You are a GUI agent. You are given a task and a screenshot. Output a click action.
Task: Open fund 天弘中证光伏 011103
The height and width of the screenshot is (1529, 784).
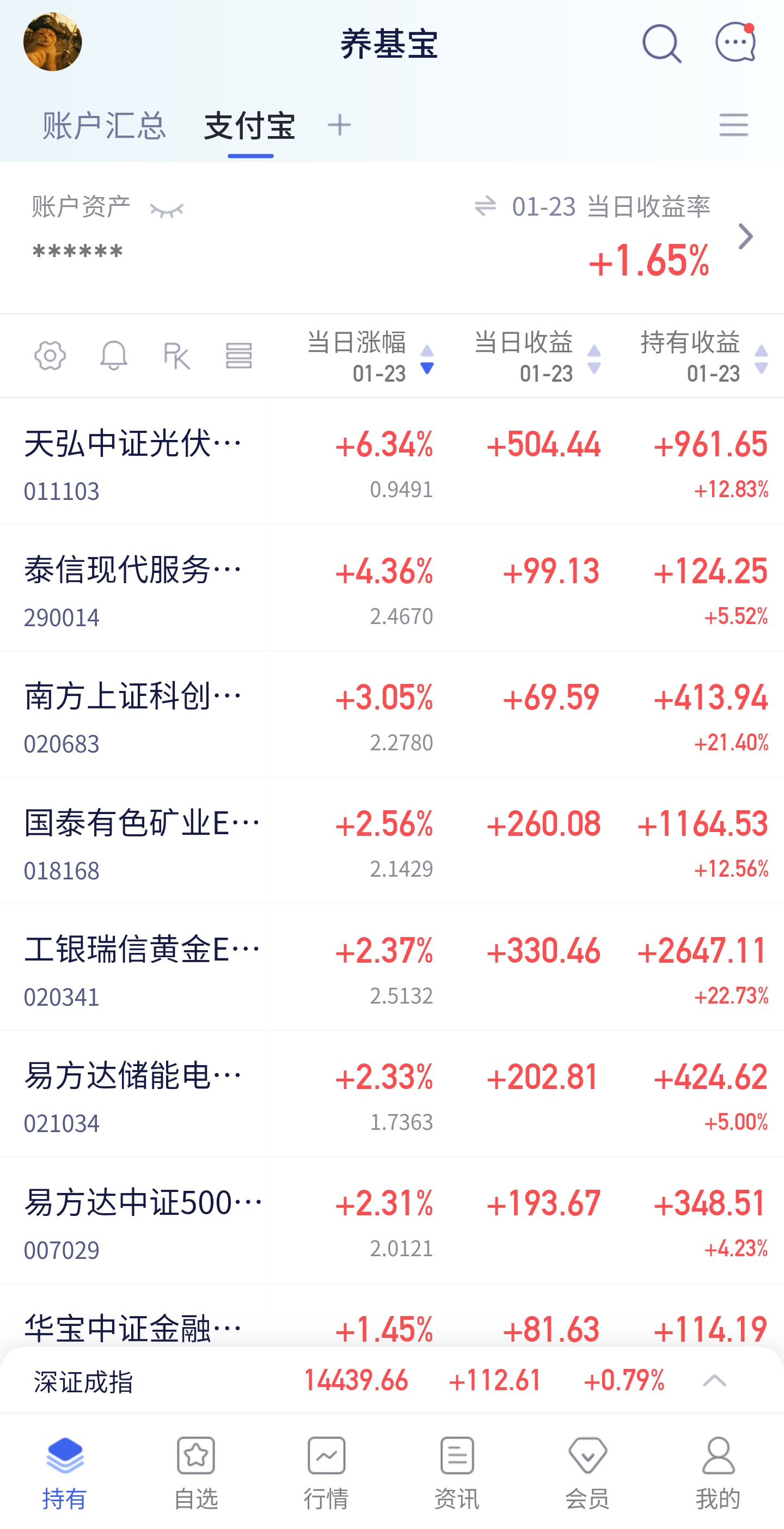pos(391,462)
